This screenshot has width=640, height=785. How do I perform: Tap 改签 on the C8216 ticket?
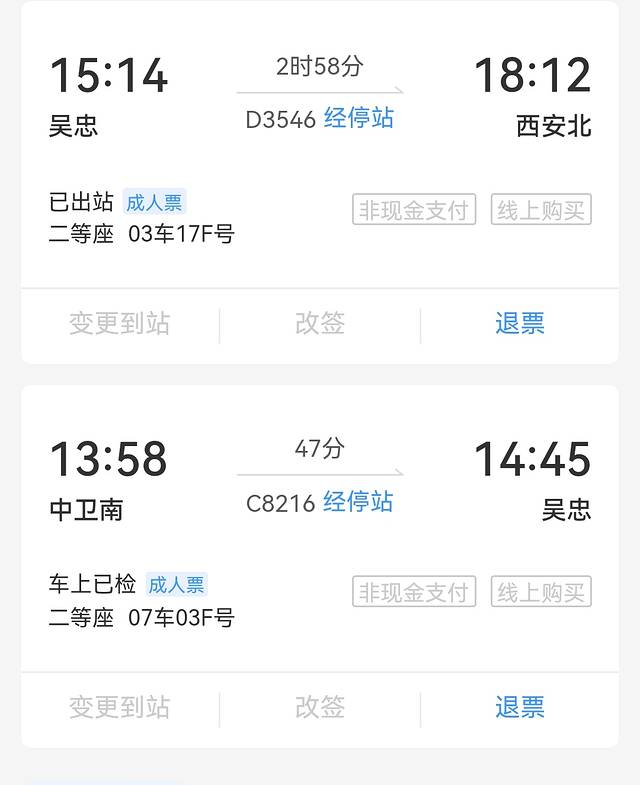click(320, 708)
